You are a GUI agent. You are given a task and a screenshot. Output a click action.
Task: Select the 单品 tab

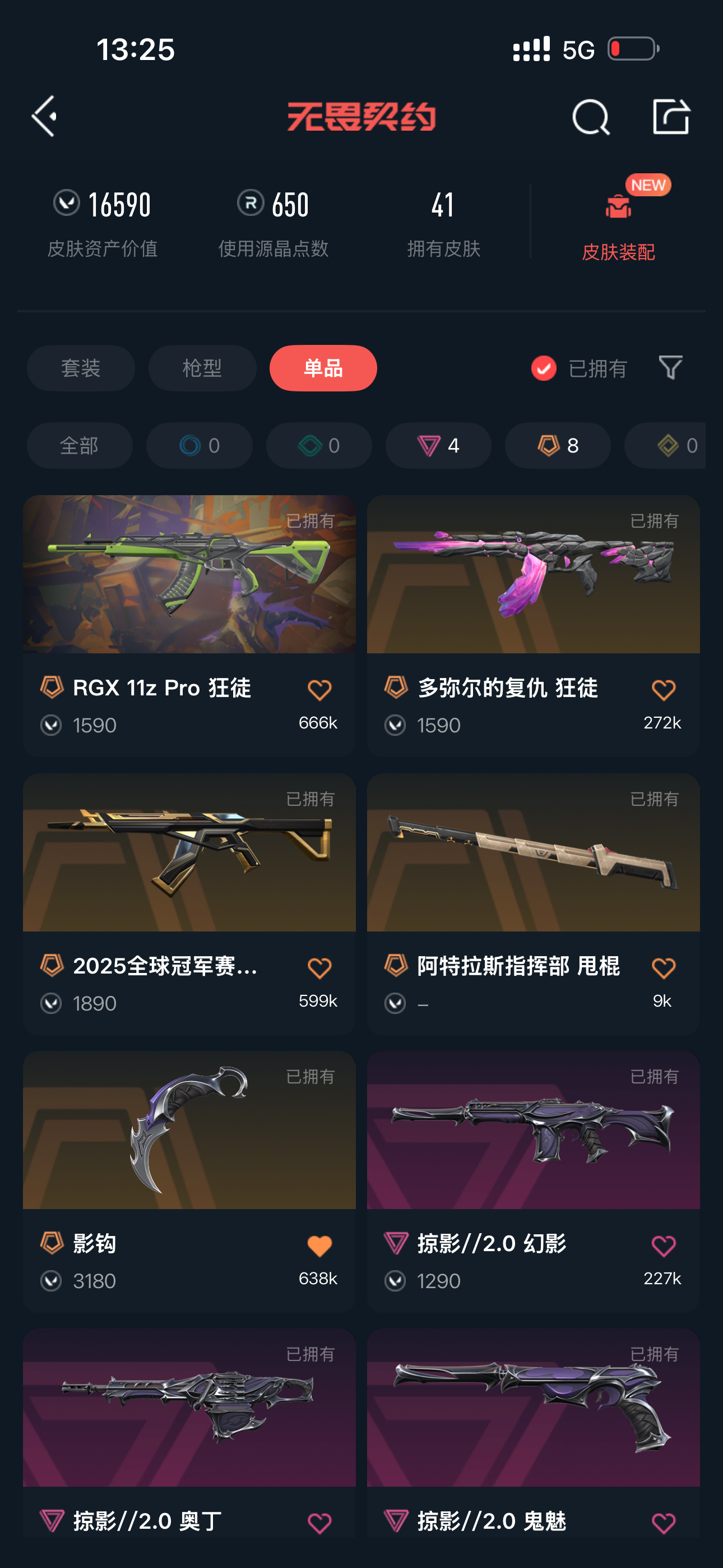click(323, 368)
